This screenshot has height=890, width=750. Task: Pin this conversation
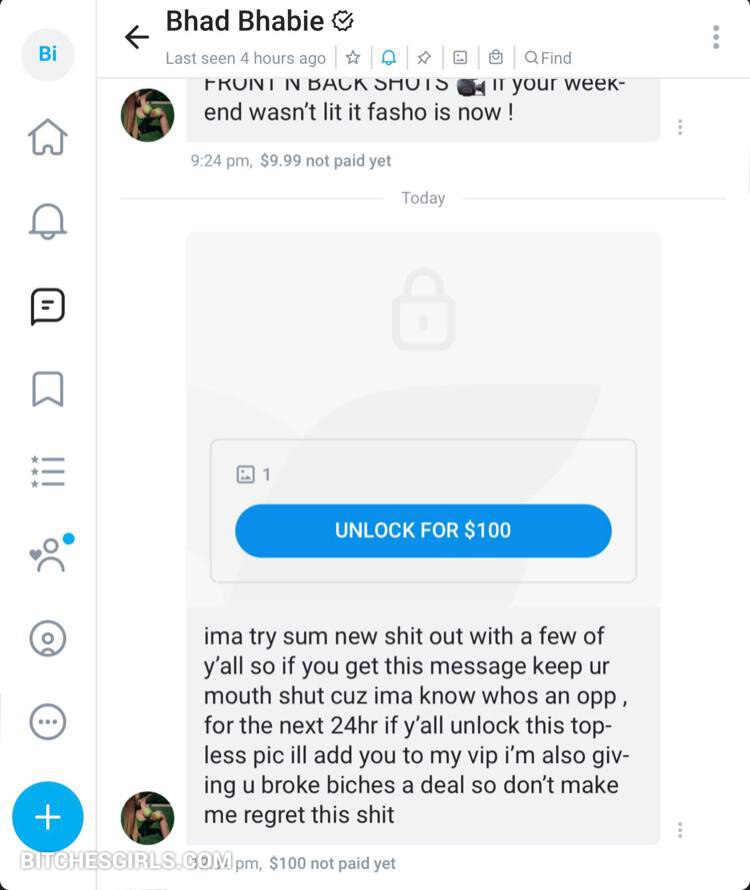[x=424, y=58]
